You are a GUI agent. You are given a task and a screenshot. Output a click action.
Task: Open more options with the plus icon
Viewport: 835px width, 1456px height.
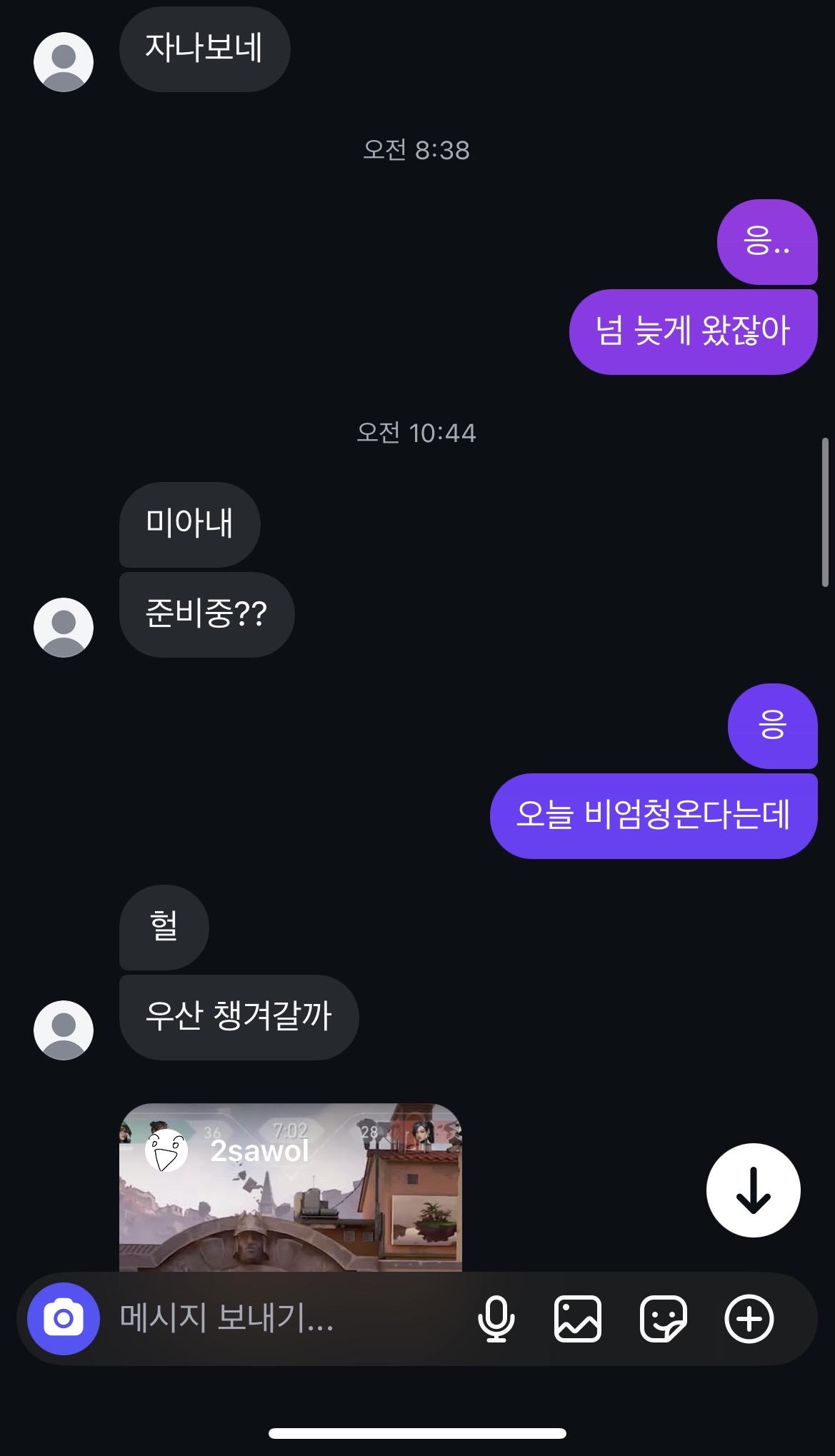[x=749, y=1318]
